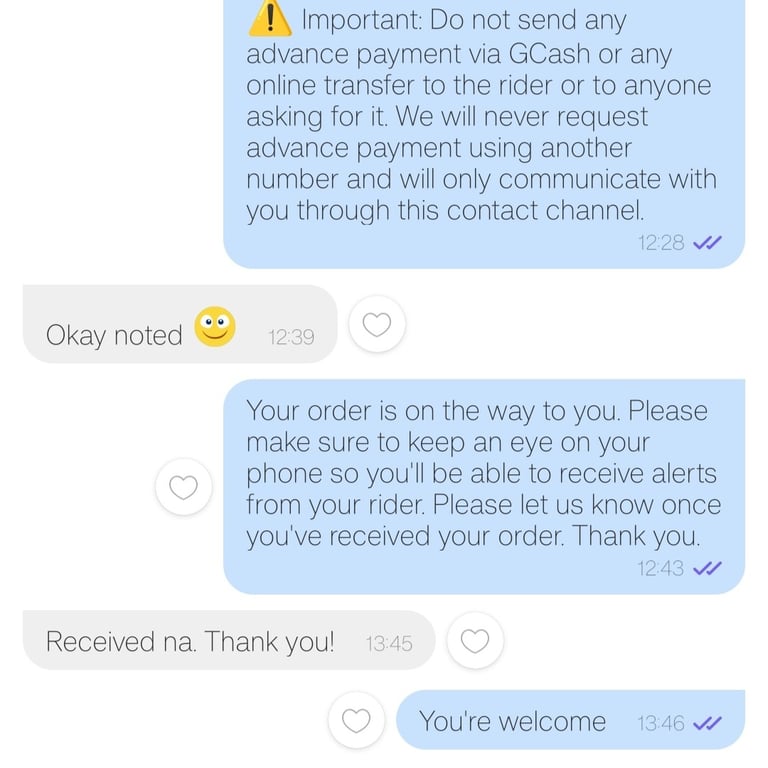Screen dimensions: 768x768
Task: Like the "You're welcome" message
Action: click(356, 720)
